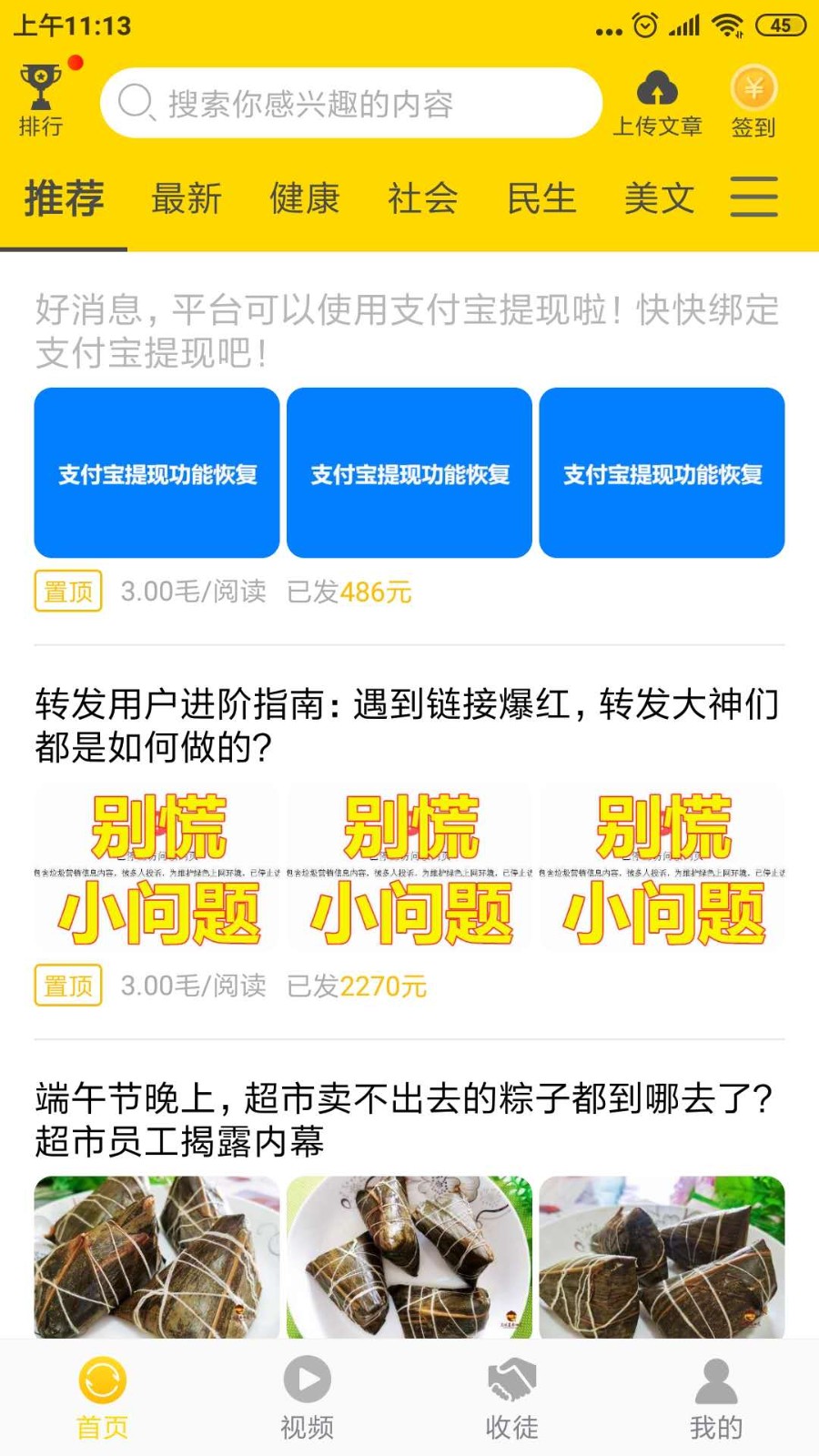Tap the search box 搜索你感兴趣的内容
The width and height of the screenshot is (819, 1456).
coord(350,104)
